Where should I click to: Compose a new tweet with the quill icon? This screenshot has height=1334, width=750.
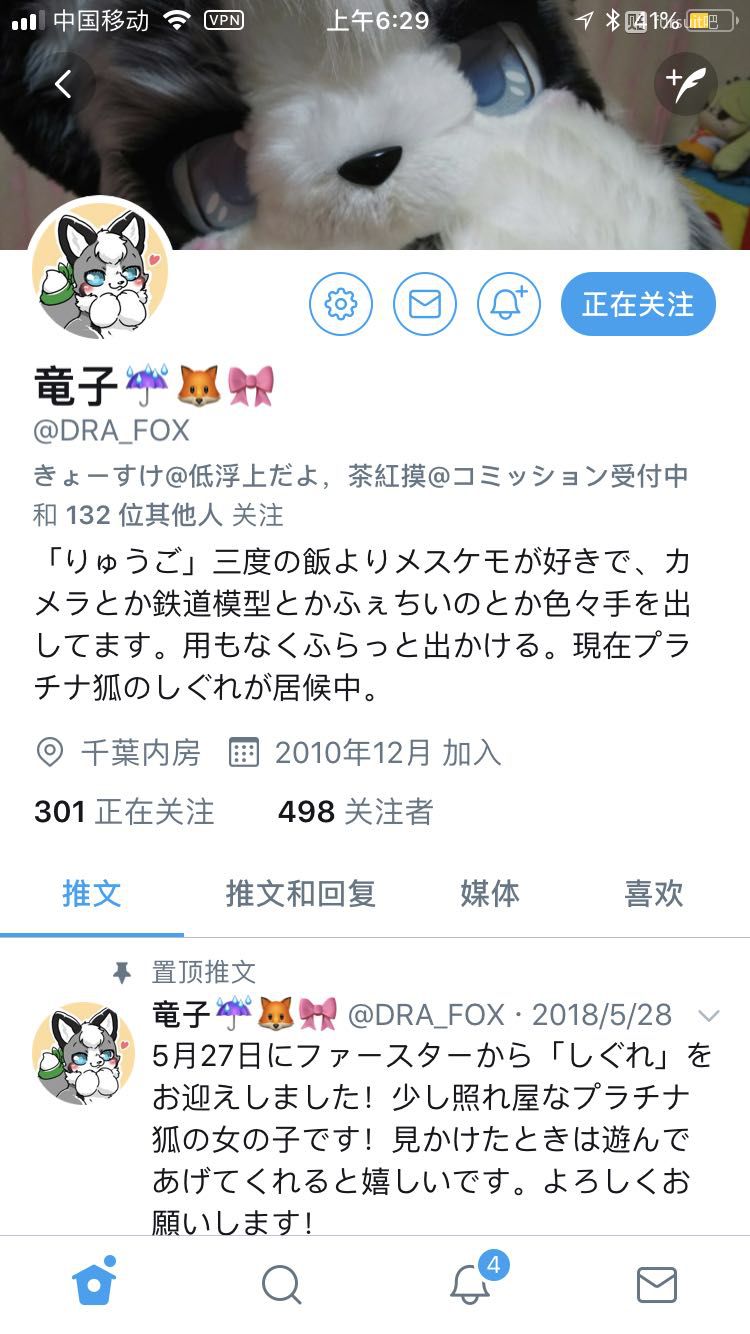[686, 84]
